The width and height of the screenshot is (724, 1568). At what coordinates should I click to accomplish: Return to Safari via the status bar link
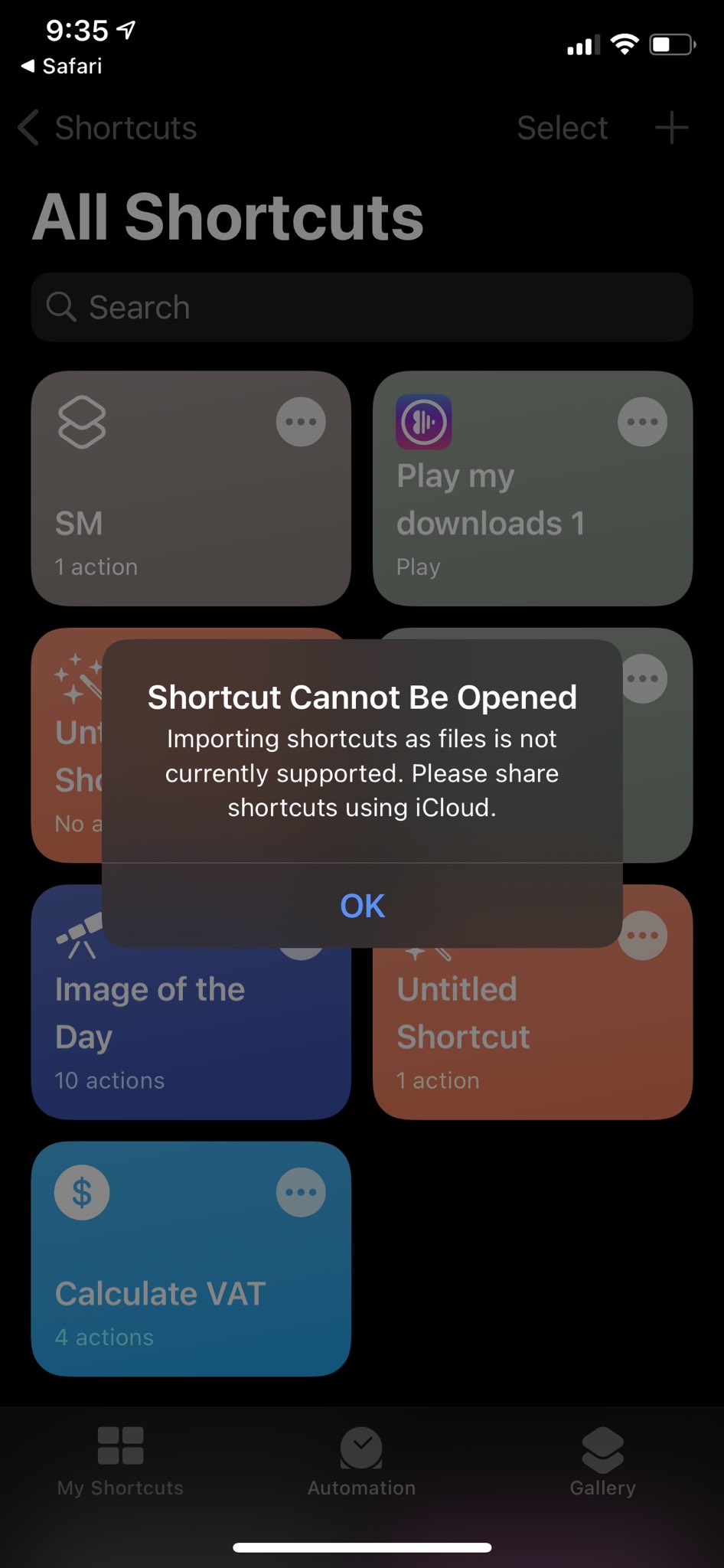[x=61, y=67]
